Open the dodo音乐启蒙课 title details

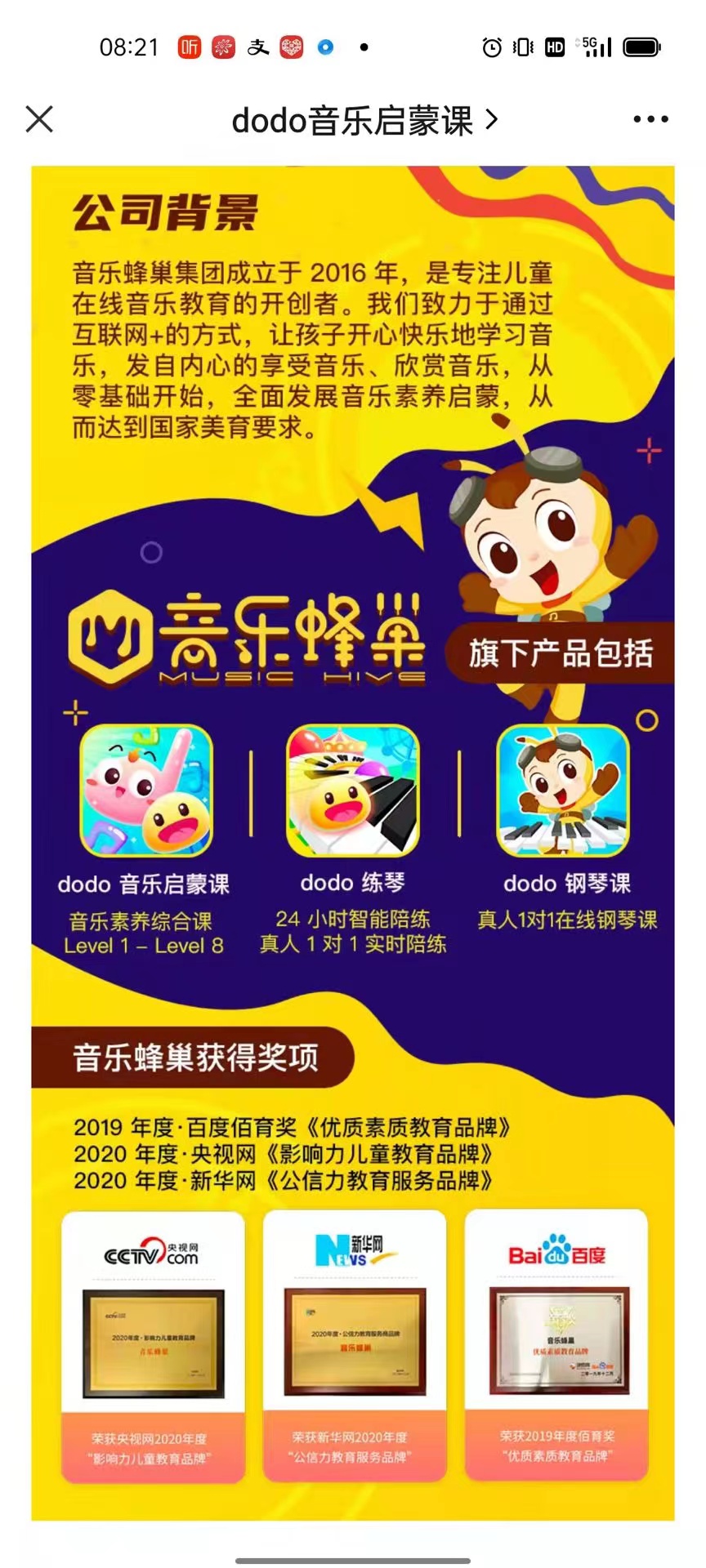364,121
